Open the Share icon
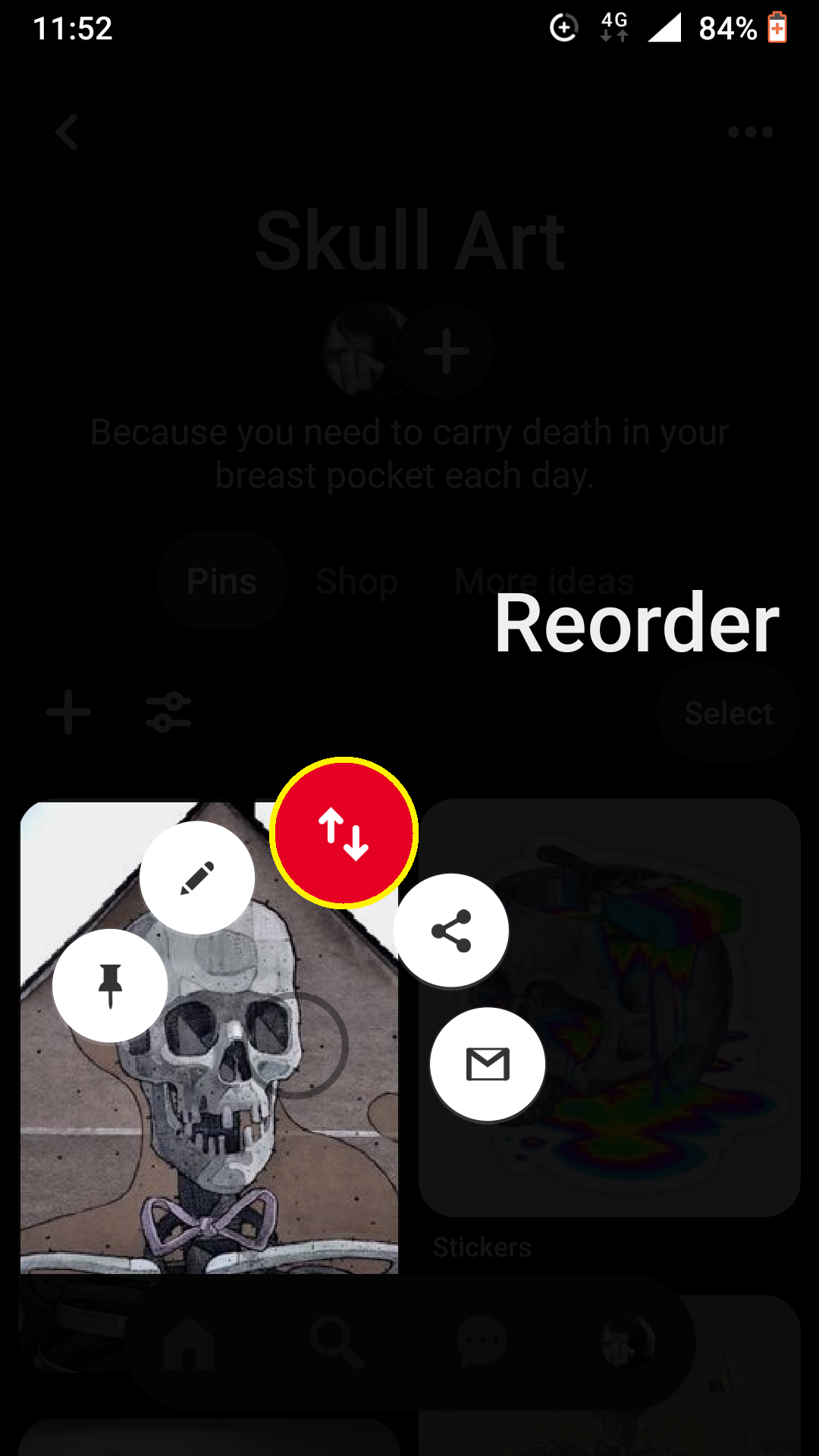The width and height of the screenshot is (819, 1456). point(450,929)
